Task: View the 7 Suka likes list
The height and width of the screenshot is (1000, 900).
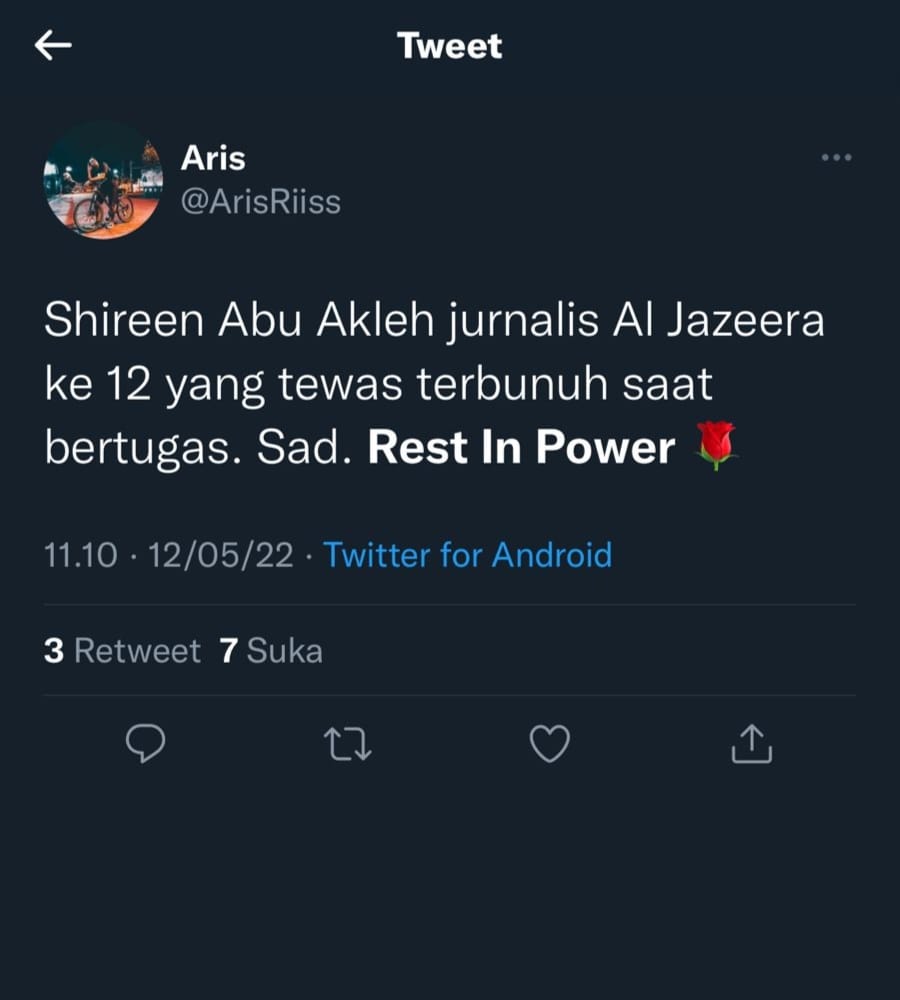Action: pyautogui.click(x=271, y=651)
